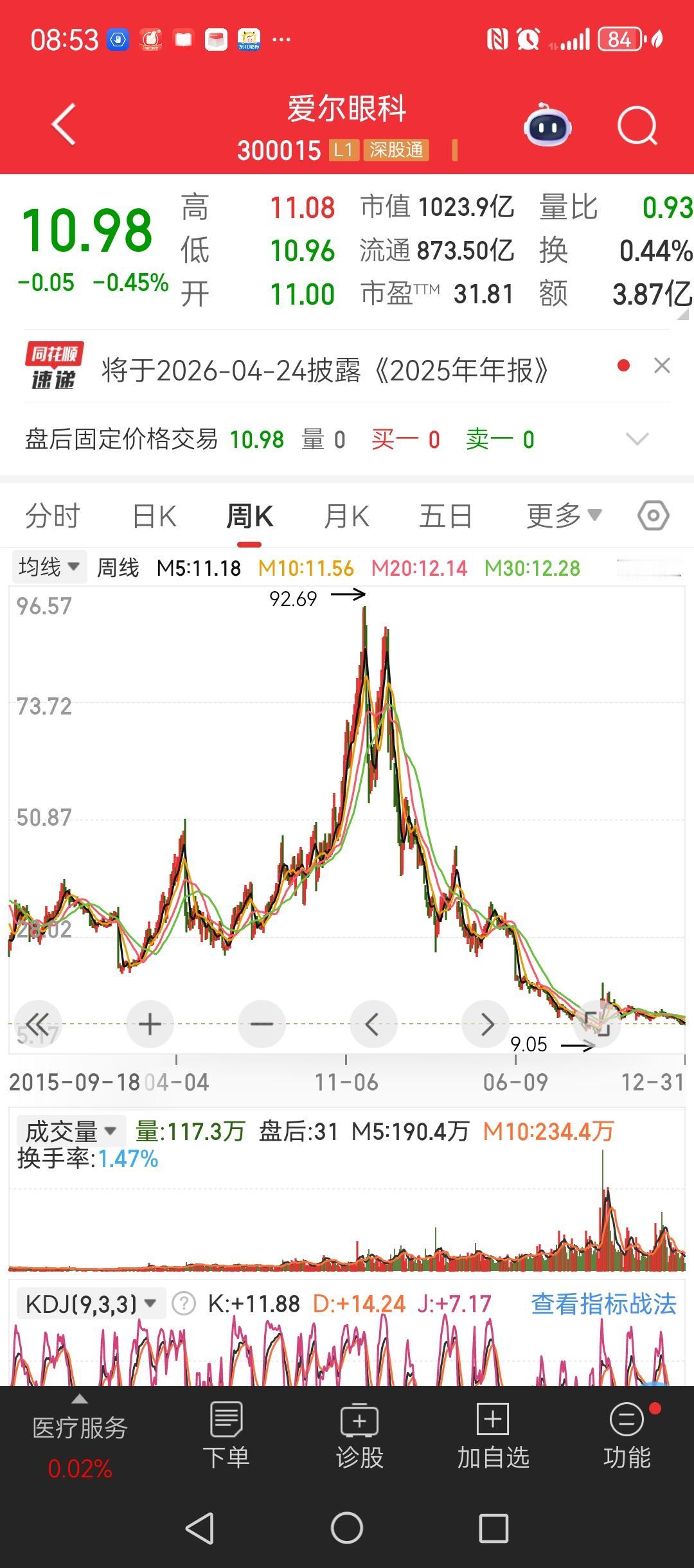Open the 均线 moving-average dropdown
694x1568 pixels.
coord(49,567)
